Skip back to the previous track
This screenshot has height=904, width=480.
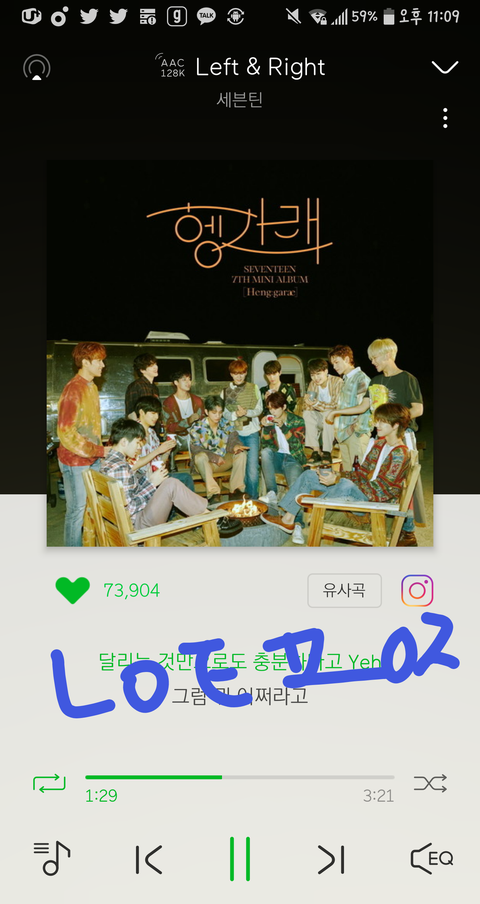[149, 860]
